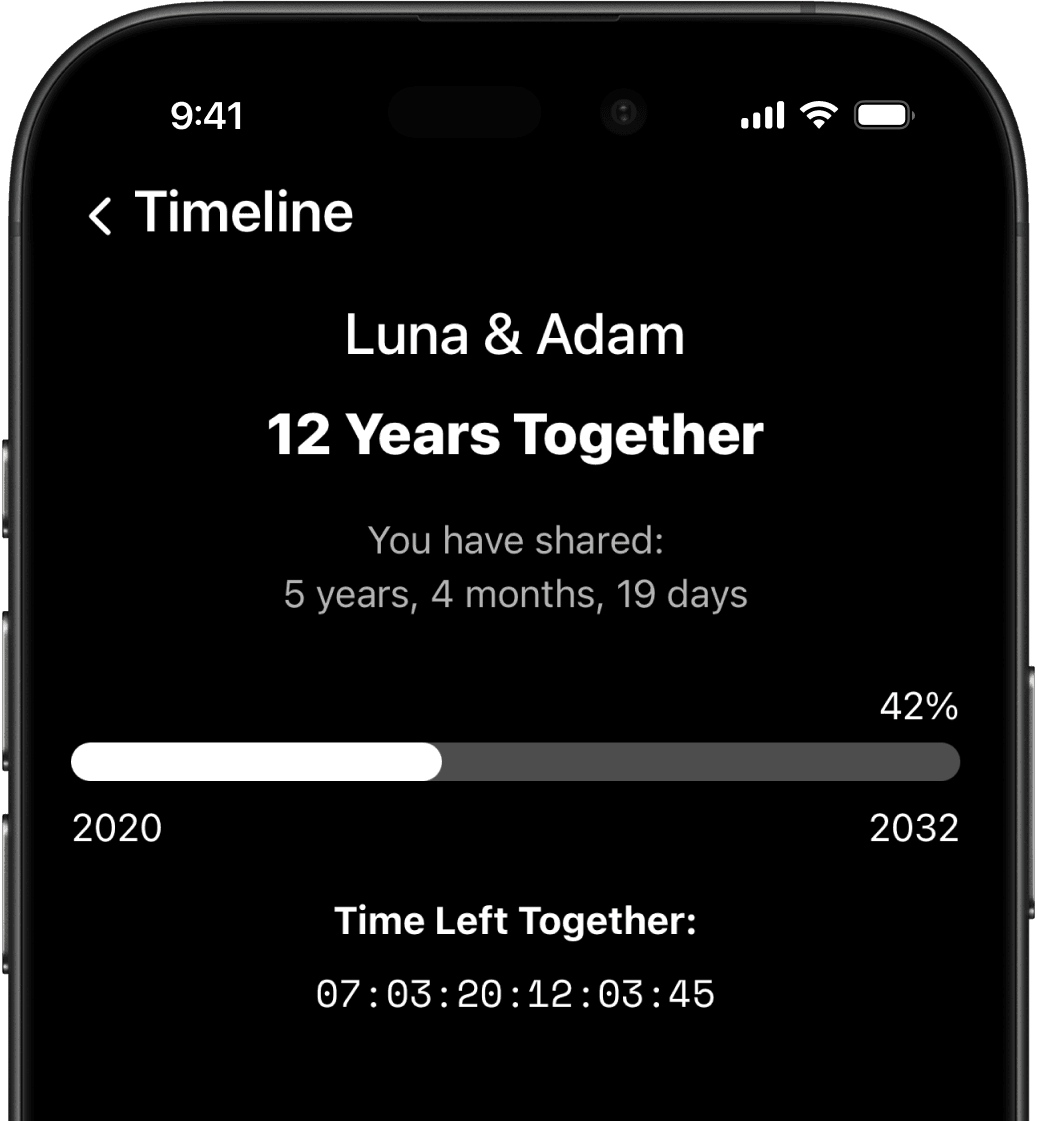This screenshot has height=1121, width=1037.
Task: Tap the battery indicator icon
Action: 882,114
